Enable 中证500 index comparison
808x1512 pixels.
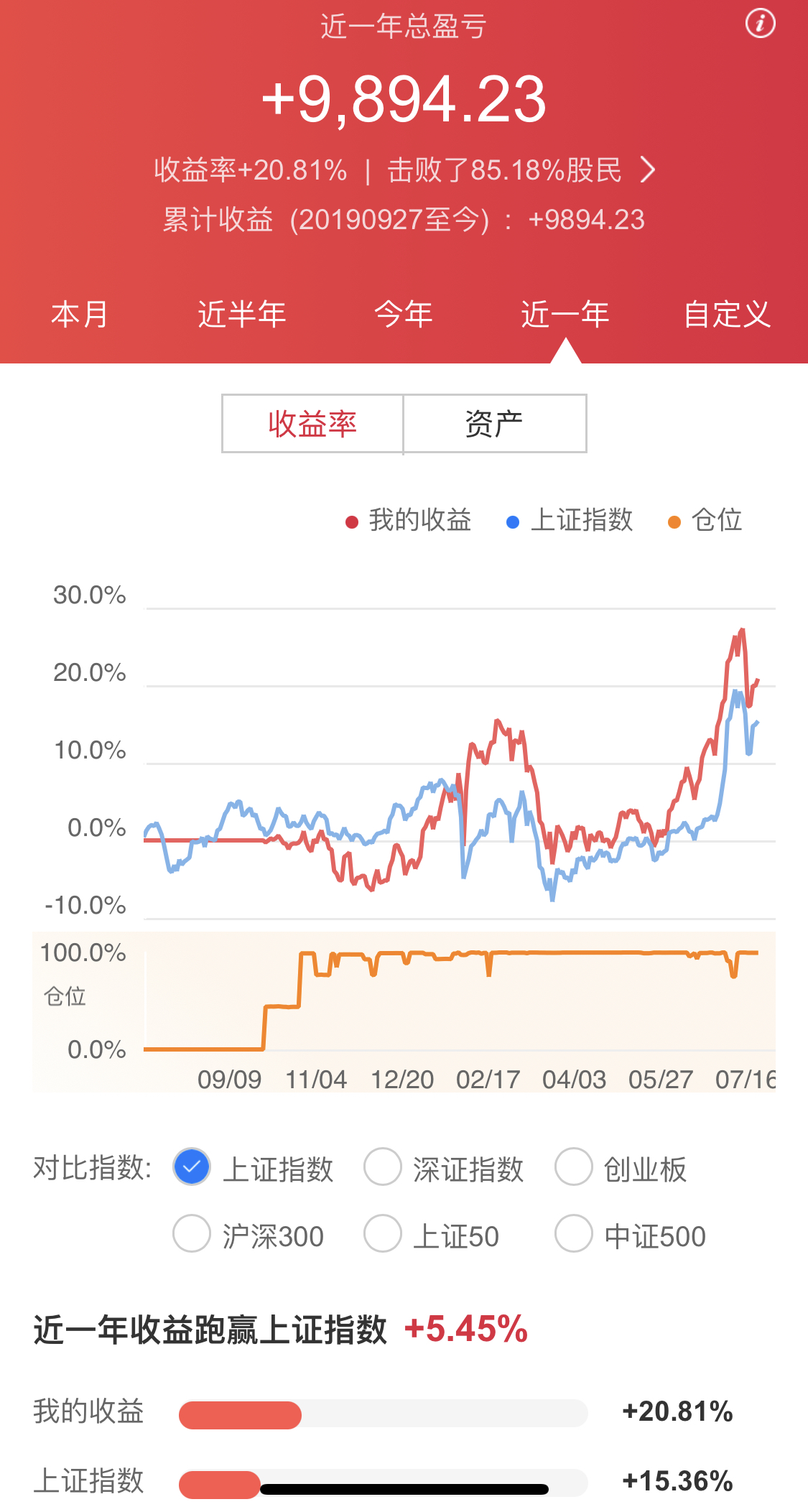[x=574, y=1234]
